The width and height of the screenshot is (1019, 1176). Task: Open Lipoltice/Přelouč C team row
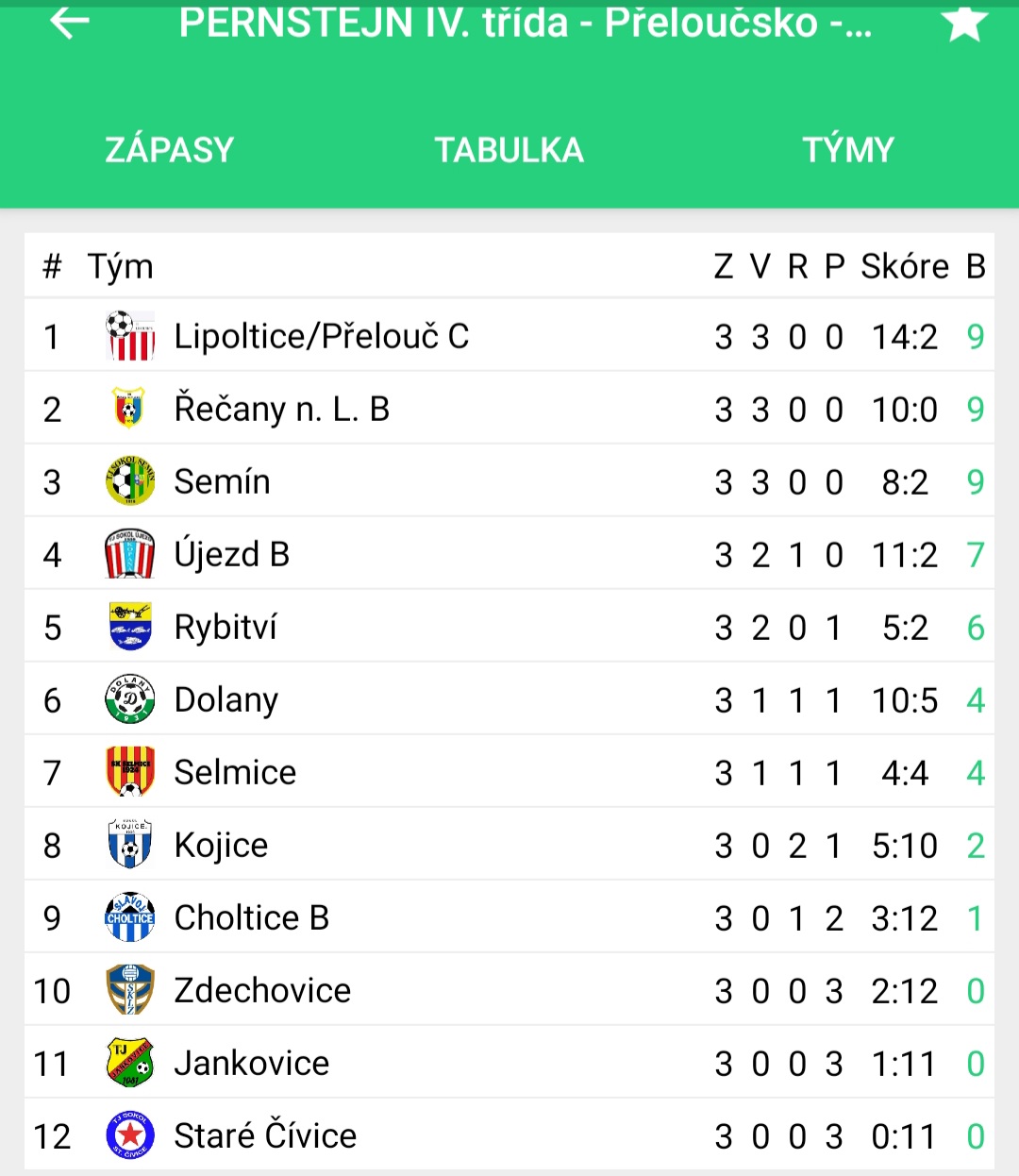321,337
